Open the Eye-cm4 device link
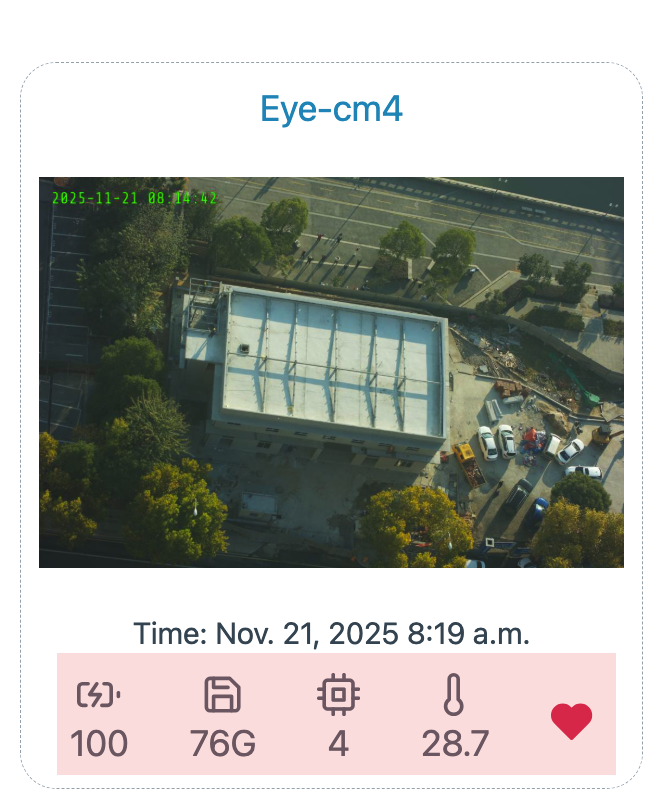 (331, 109)
